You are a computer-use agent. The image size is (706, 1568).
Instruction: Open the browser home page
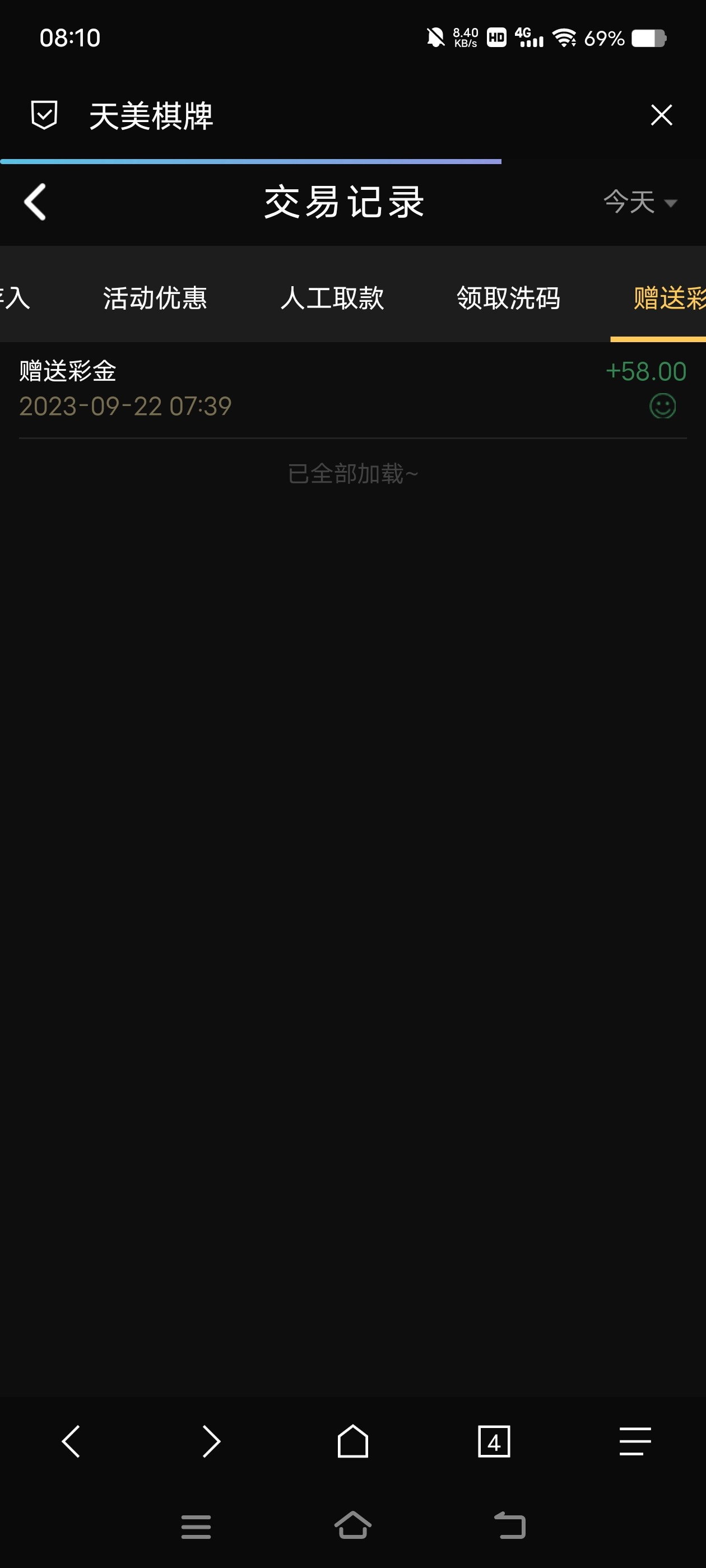coord(352,1441)
